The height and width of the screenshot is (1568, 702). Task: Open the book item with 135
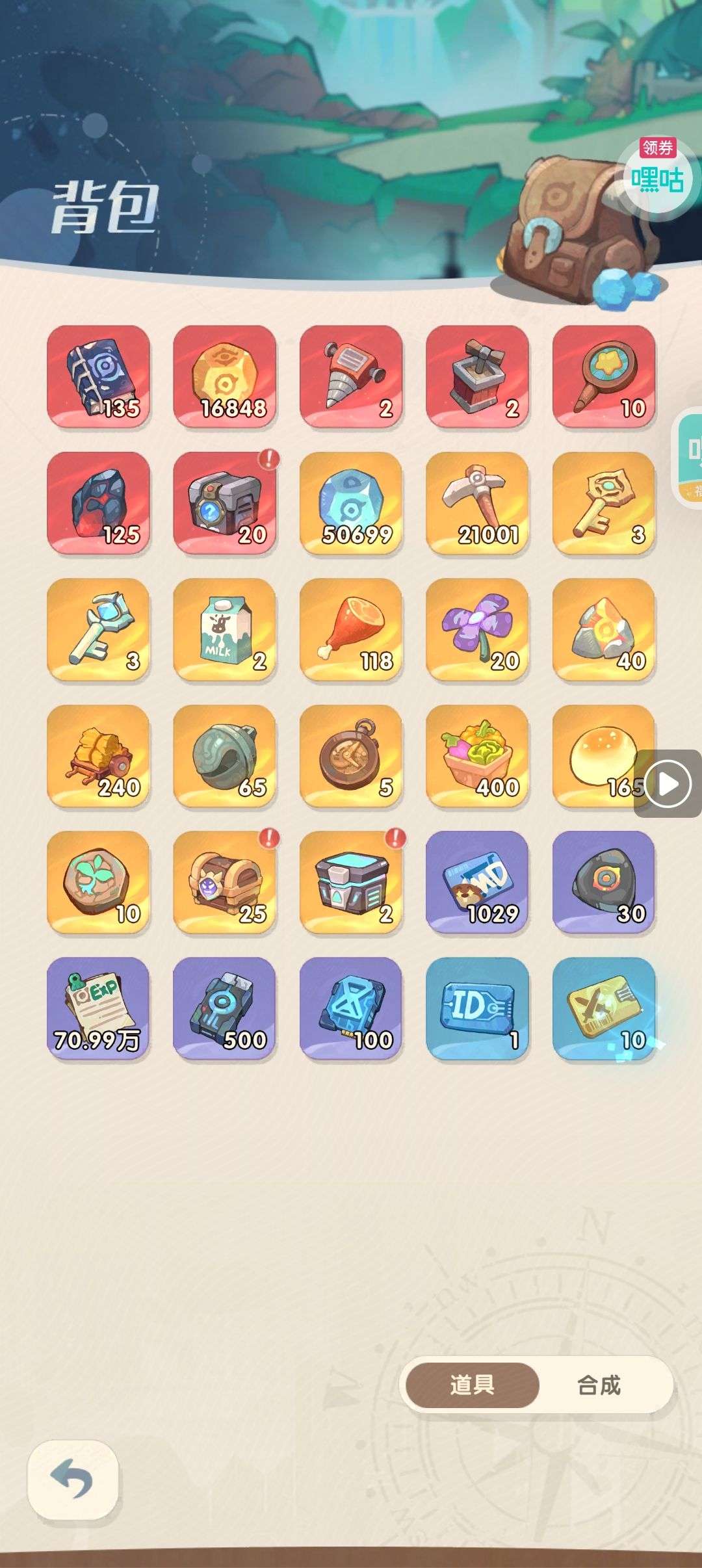pyautogui.click(x=99, y=376)
